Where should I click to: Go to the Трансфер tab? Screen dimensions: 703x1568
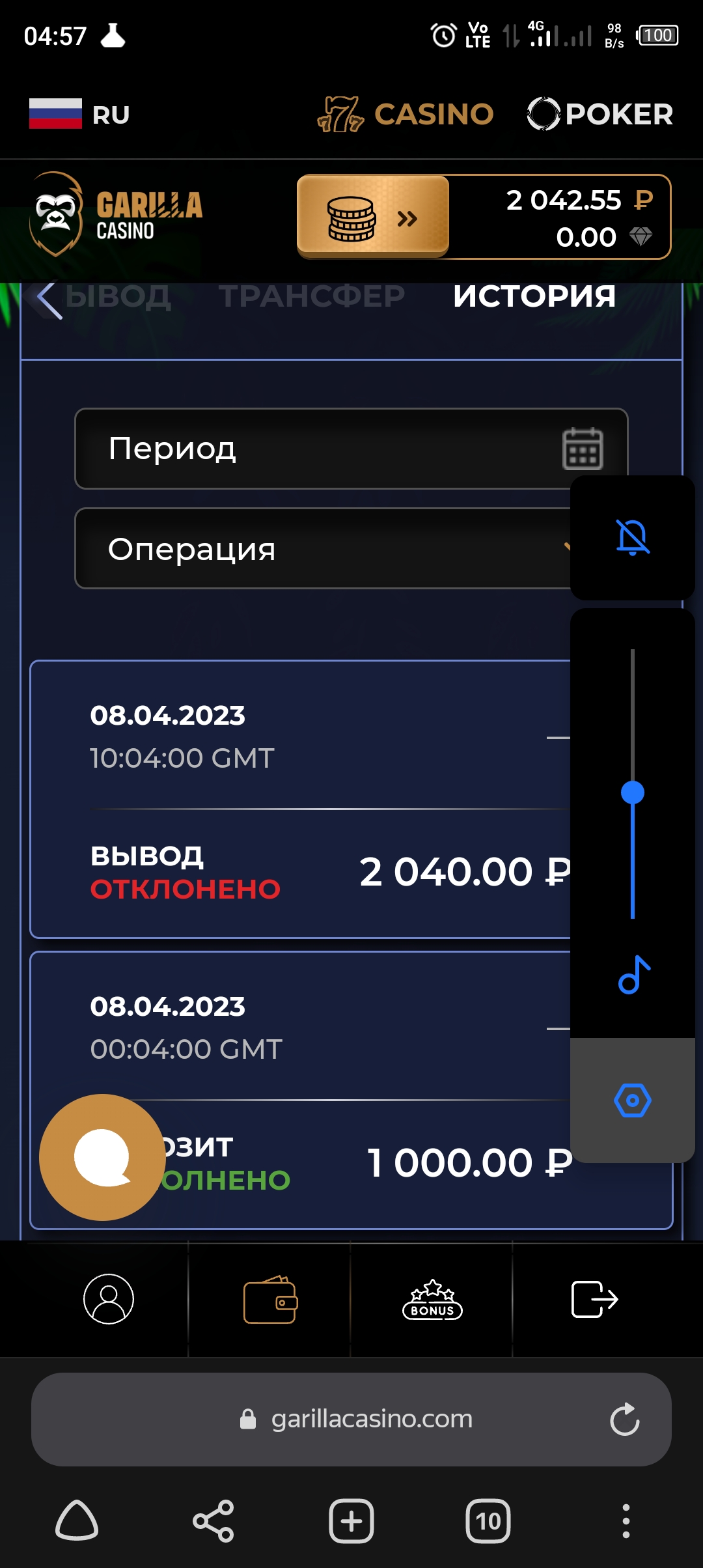tap(311, 297)
